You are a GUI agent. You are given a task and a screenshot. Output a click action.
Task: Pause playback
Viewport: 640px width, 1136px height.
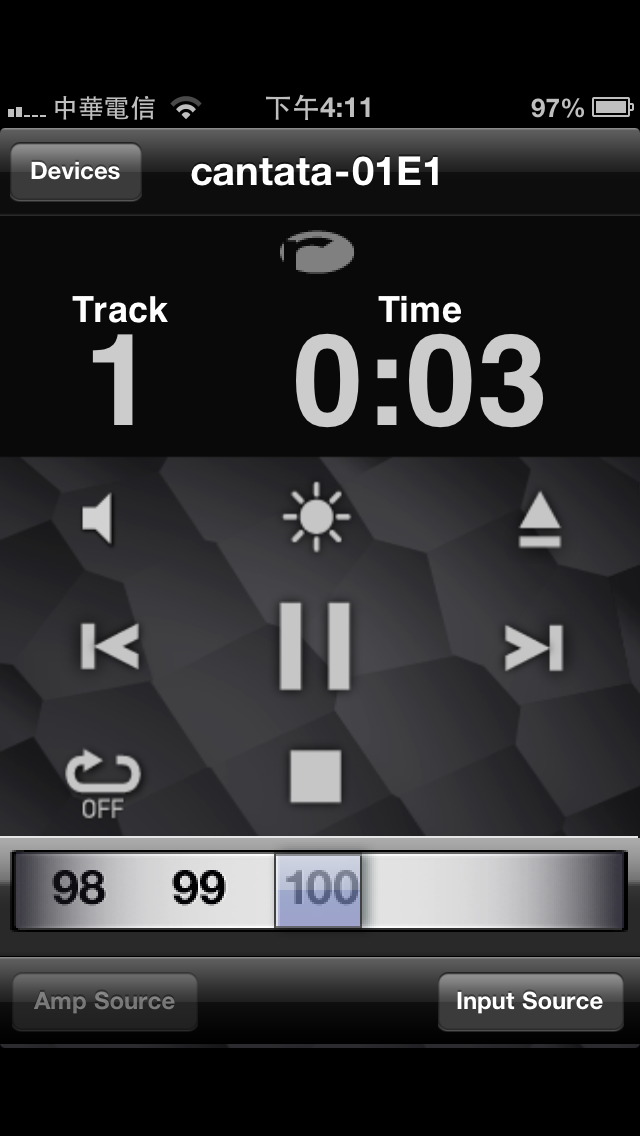click(315, 646)
